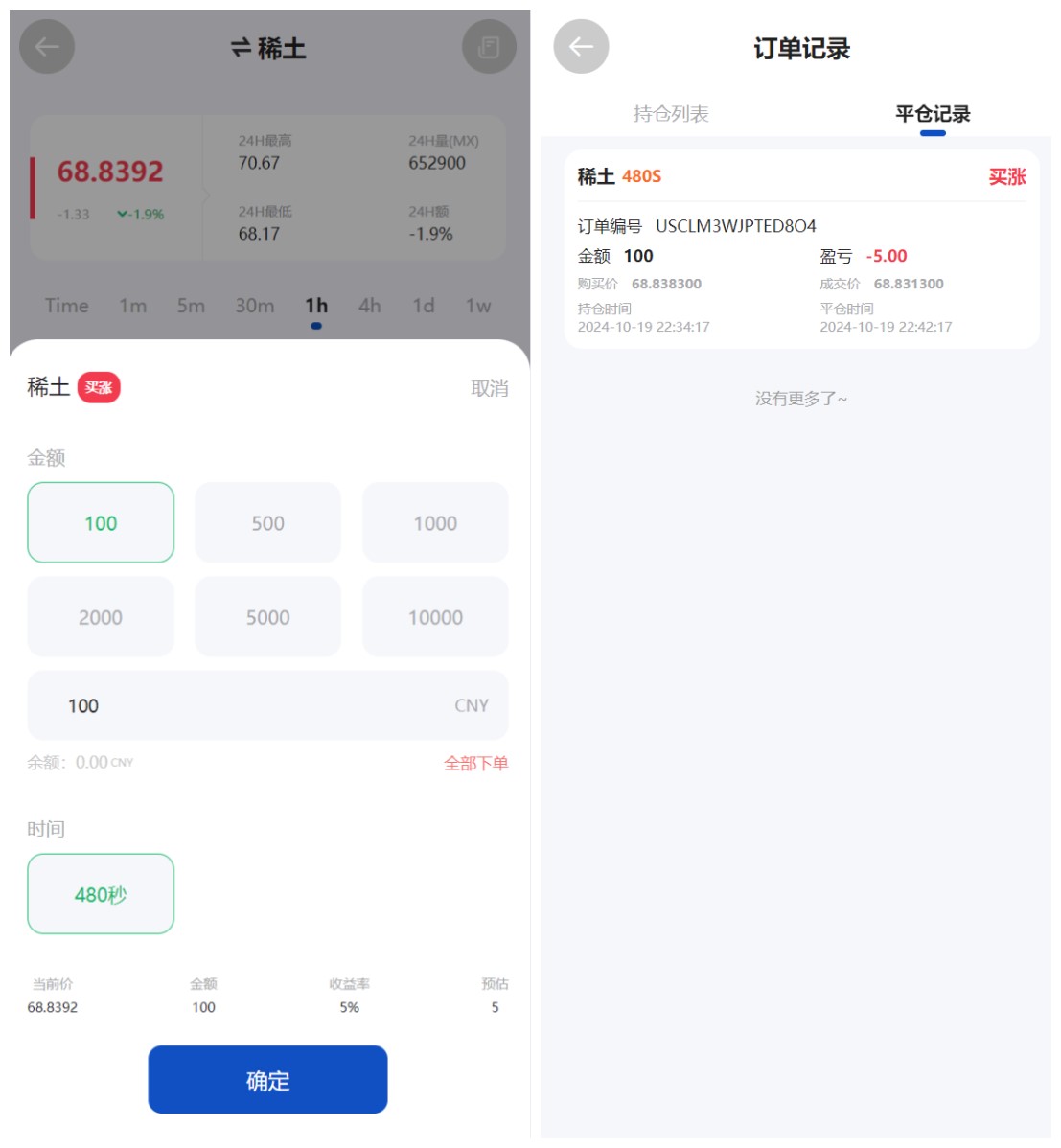Screen dimensions: 1061x1148
Task: Choose the 500 amount option
Action: pos(267,522)
